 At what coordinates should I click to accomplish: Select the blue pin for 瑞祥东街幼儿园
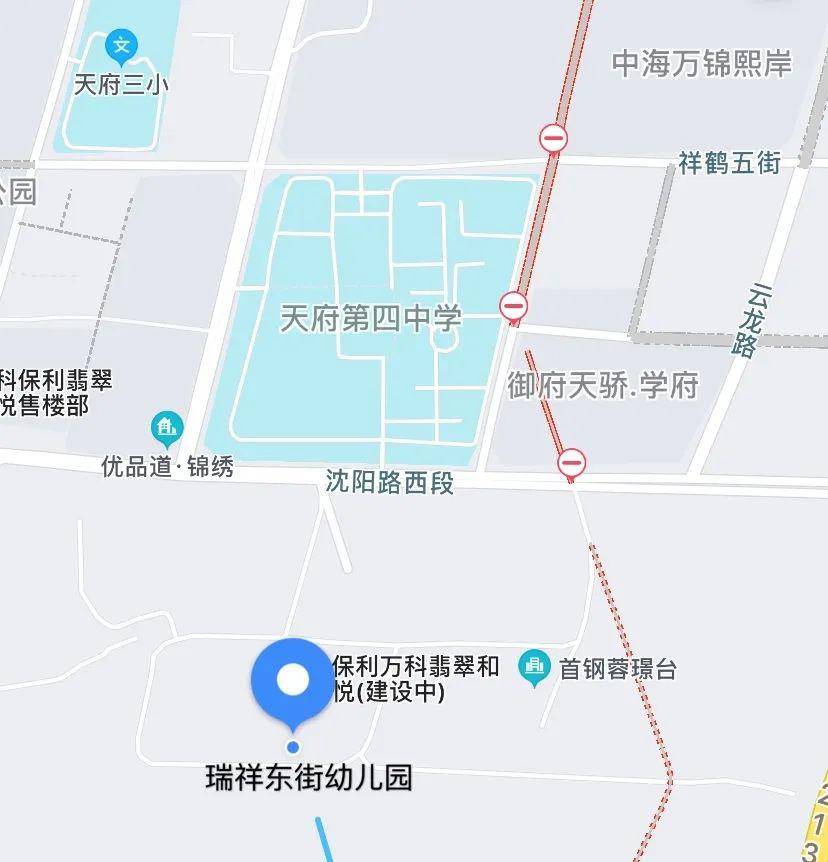coord(294,680)
